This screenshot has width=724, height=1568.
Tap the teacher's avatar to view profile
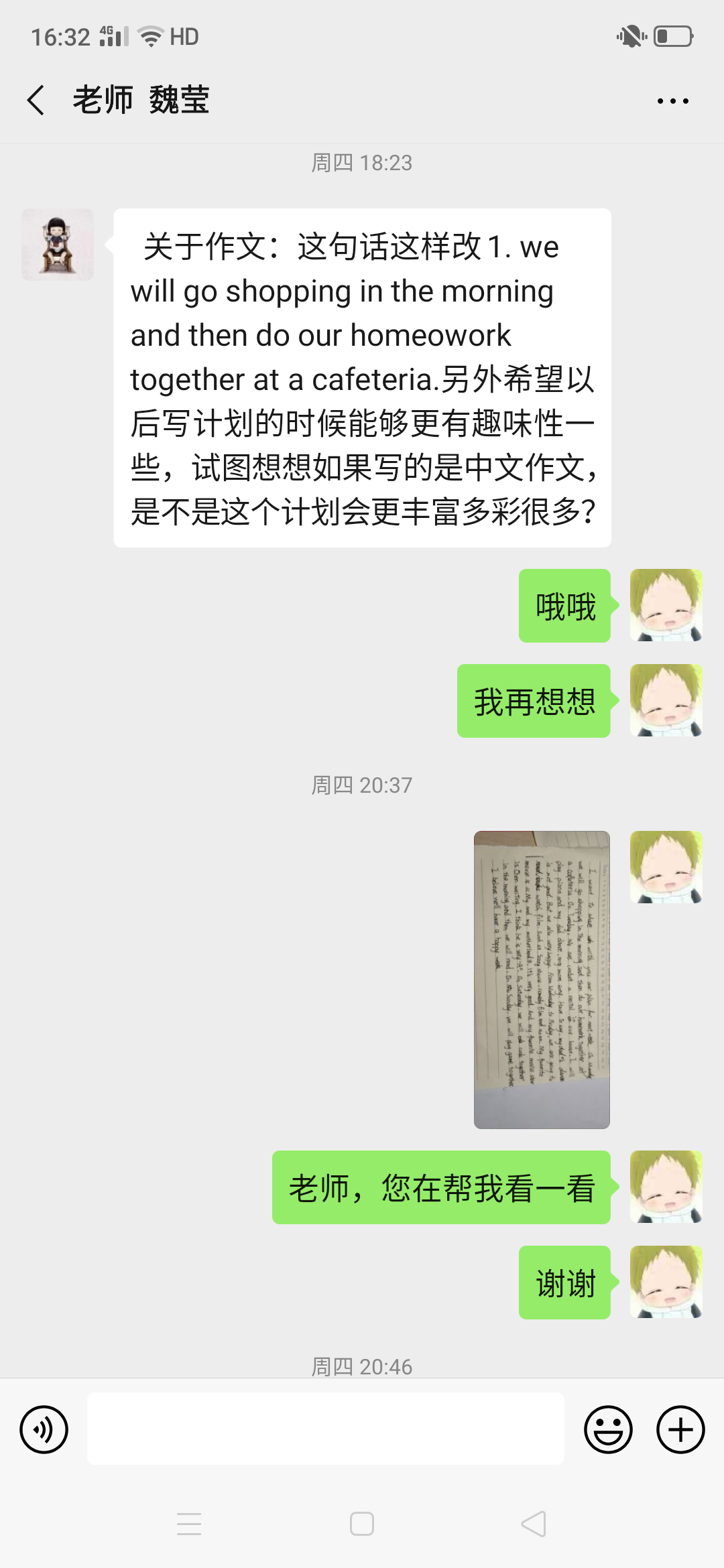coord(58,245)
